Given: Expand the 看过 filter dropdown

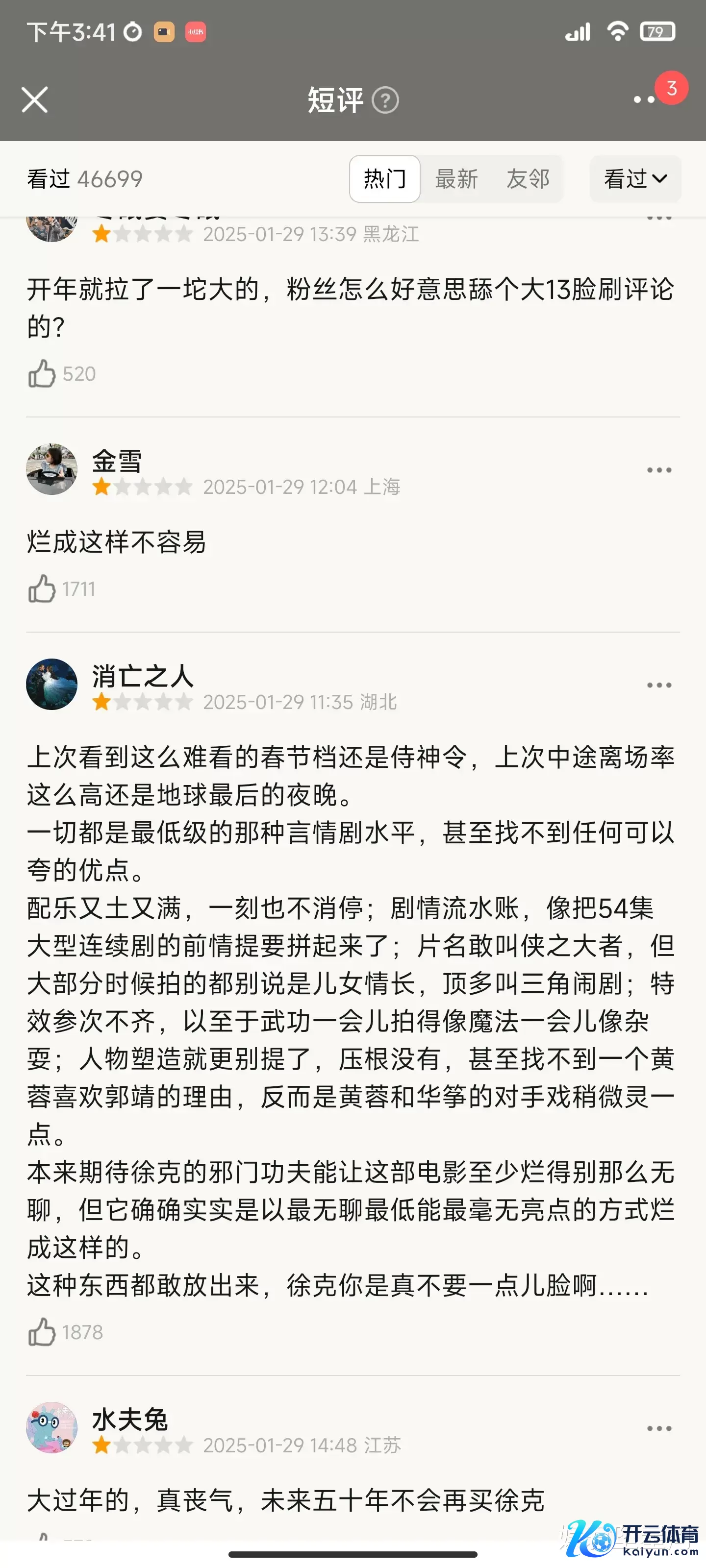Looking at the screenshot, I should coord(635,179).
